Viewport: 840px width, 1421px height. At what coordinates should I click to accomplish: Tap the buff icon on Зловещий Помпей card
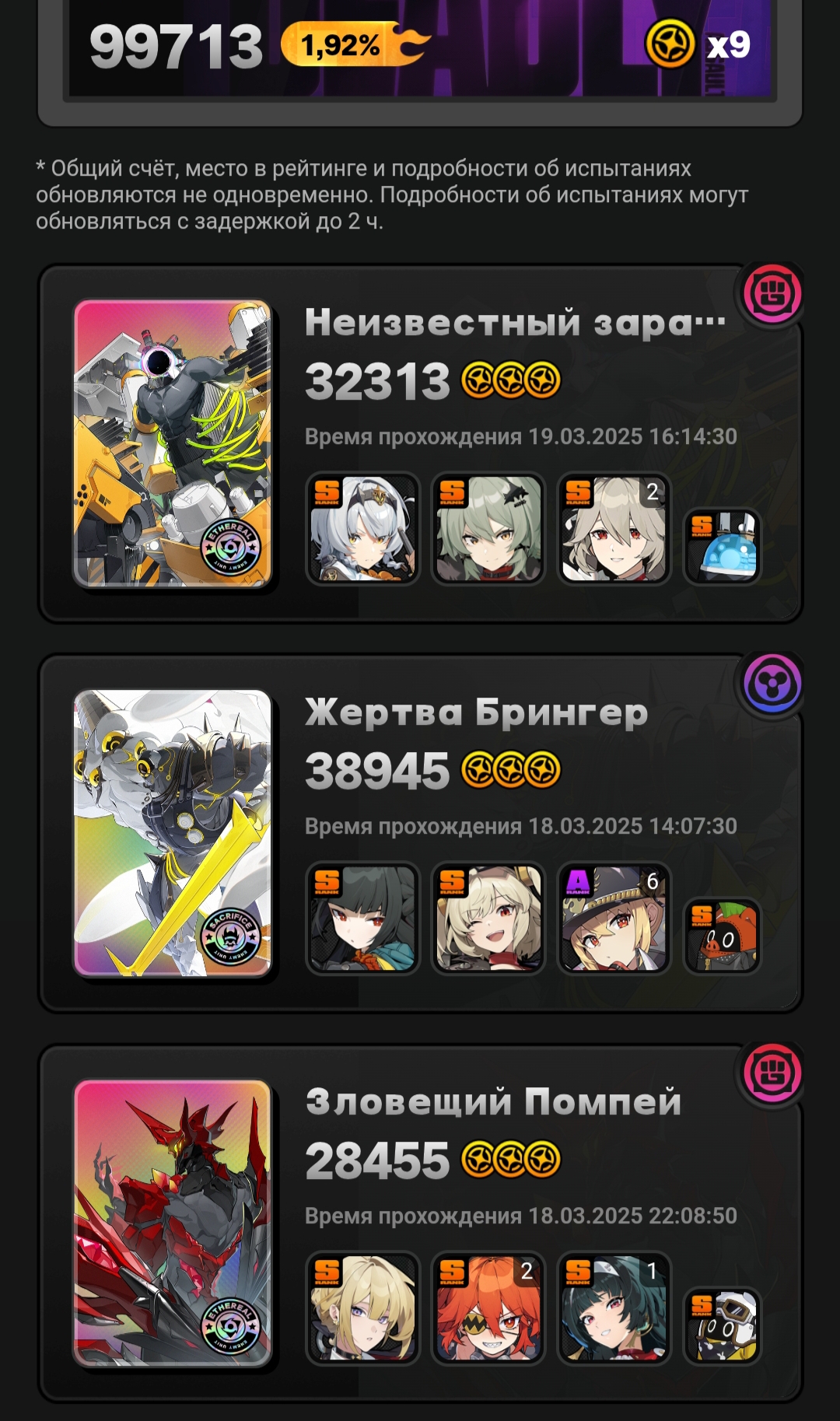tap(772, 1074)
